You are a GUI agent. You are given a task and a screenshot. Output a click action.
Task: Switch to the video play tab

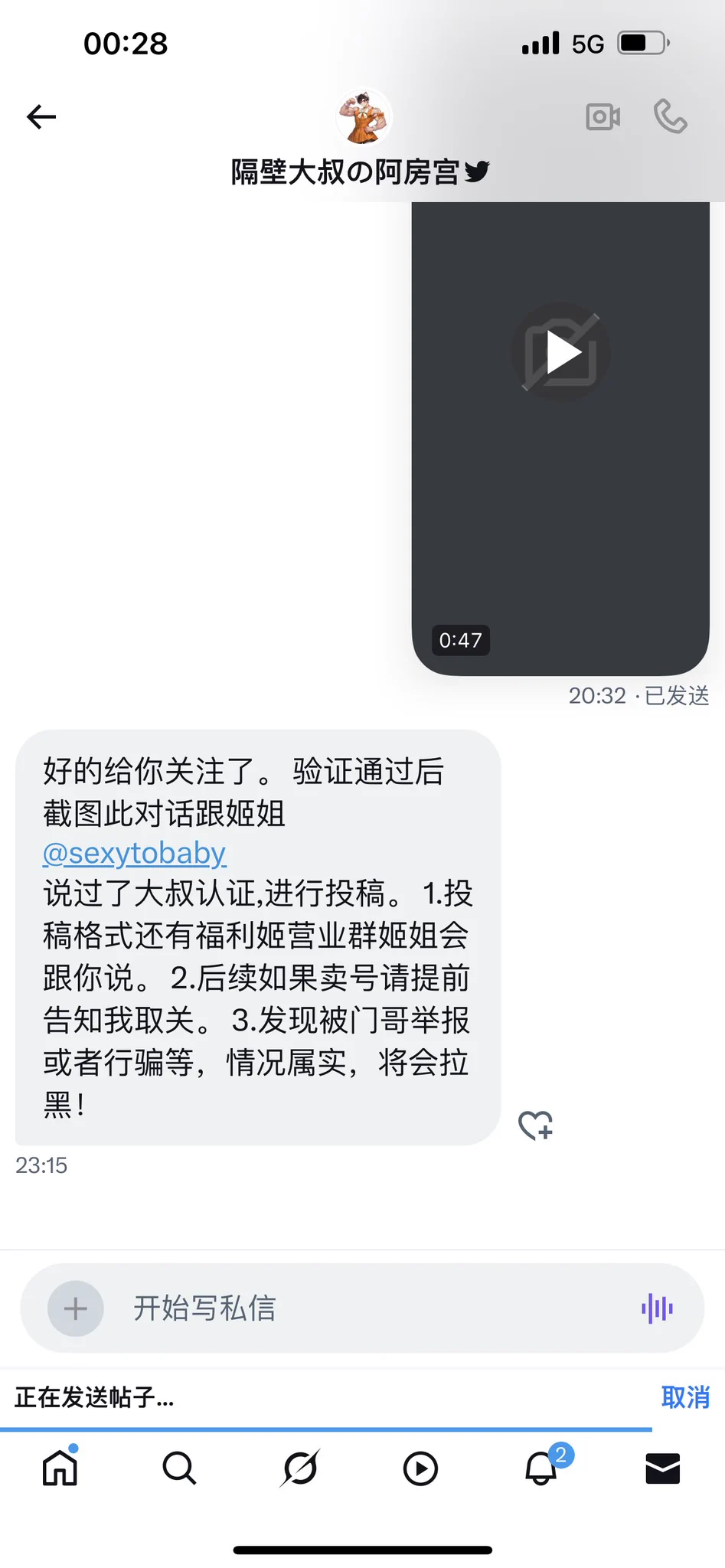tap(420, 1468)
